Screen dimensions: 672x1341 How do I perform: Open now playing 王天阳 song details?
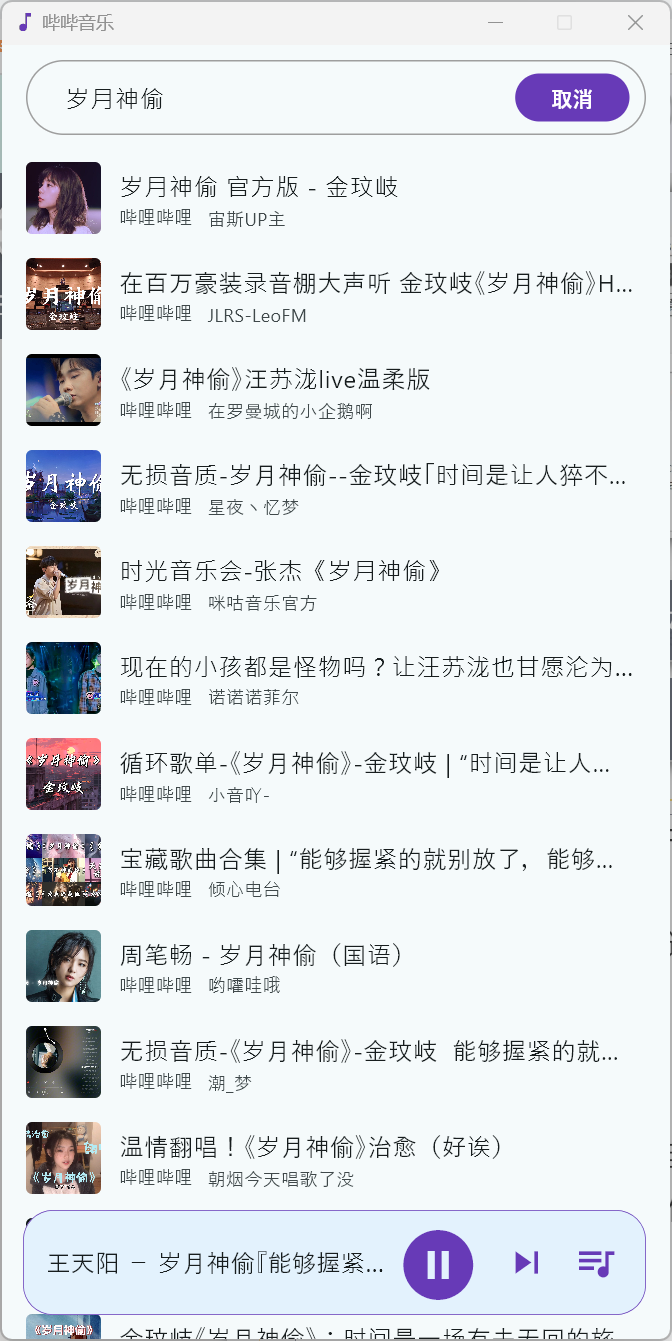(x=215, y=1263)
